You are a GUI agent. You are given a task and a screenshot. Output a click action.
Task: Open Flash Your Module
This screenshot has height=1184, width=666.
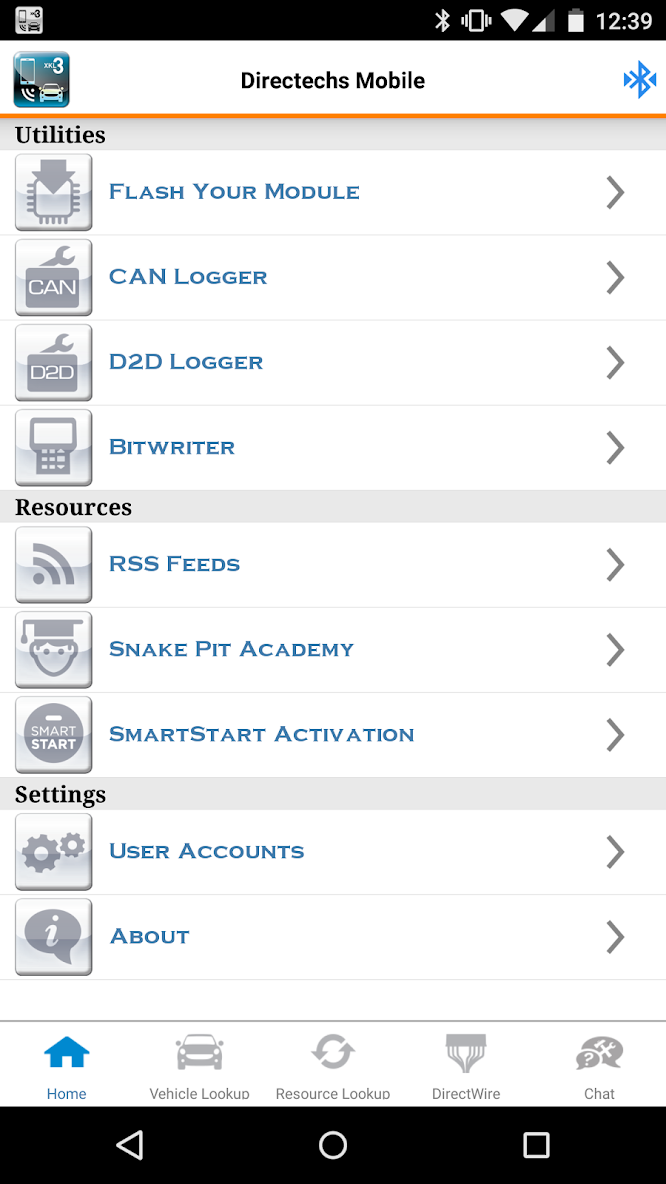(333, 192)
